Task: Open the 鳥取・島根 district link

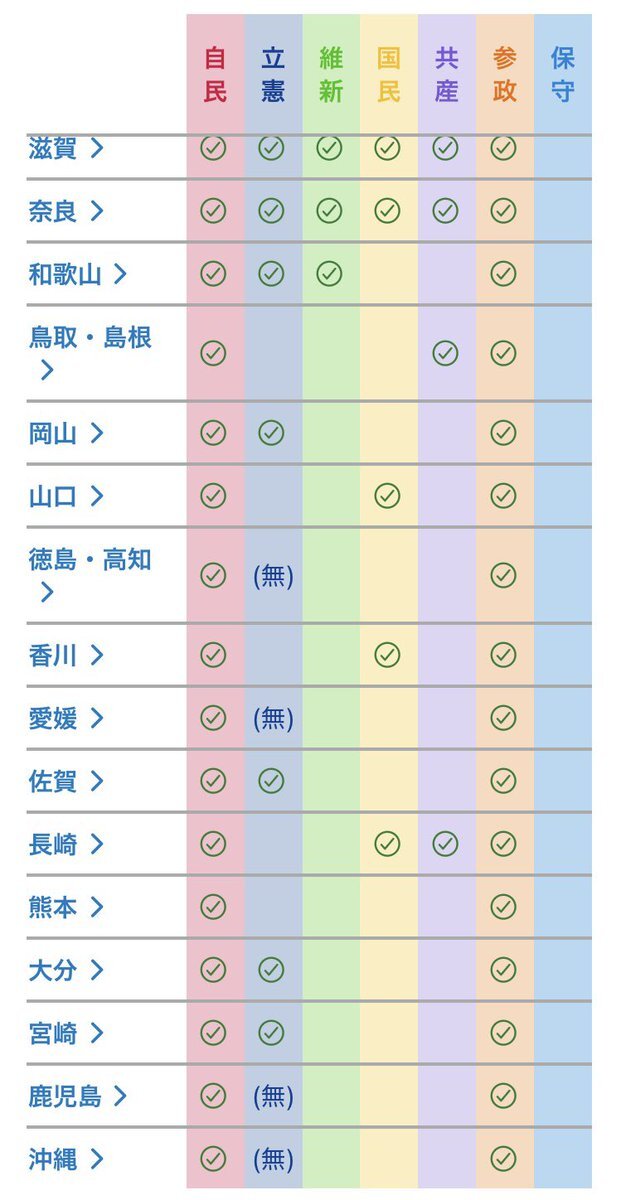Action: click(90, 354)
